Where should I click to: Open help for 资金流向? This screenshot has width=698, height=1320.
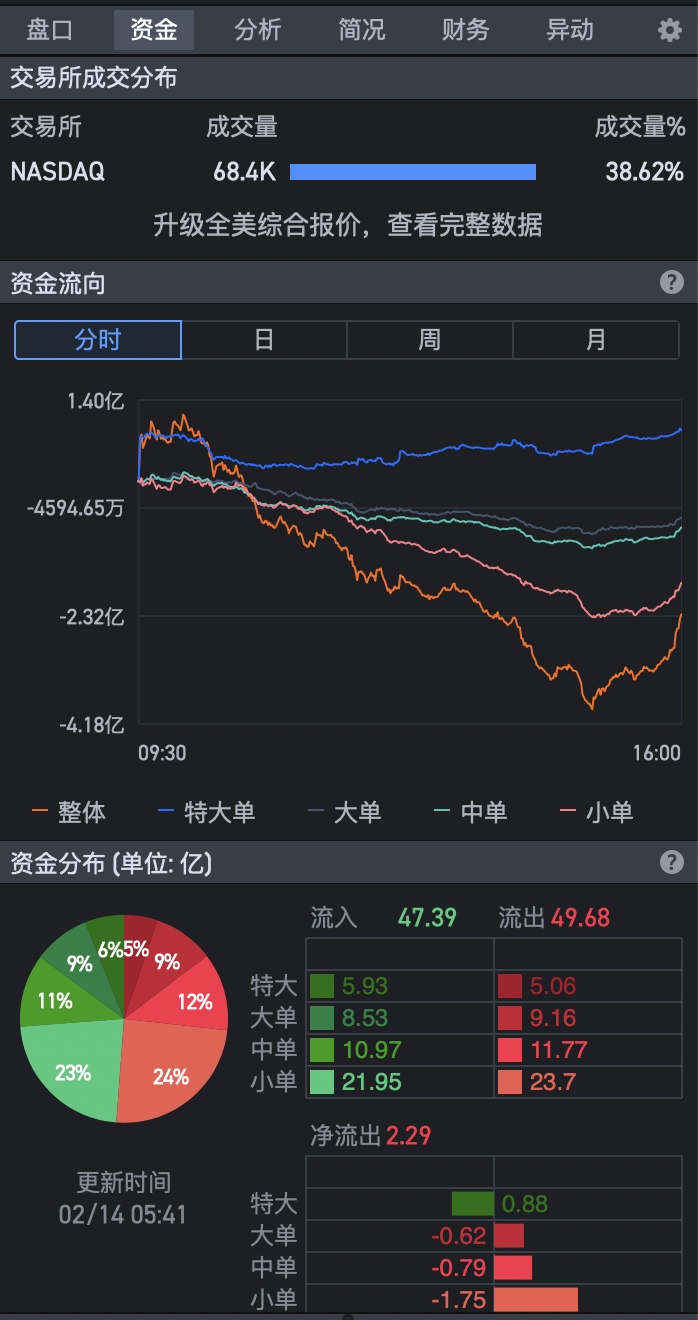pyautogui.click(x=672, y=283)
